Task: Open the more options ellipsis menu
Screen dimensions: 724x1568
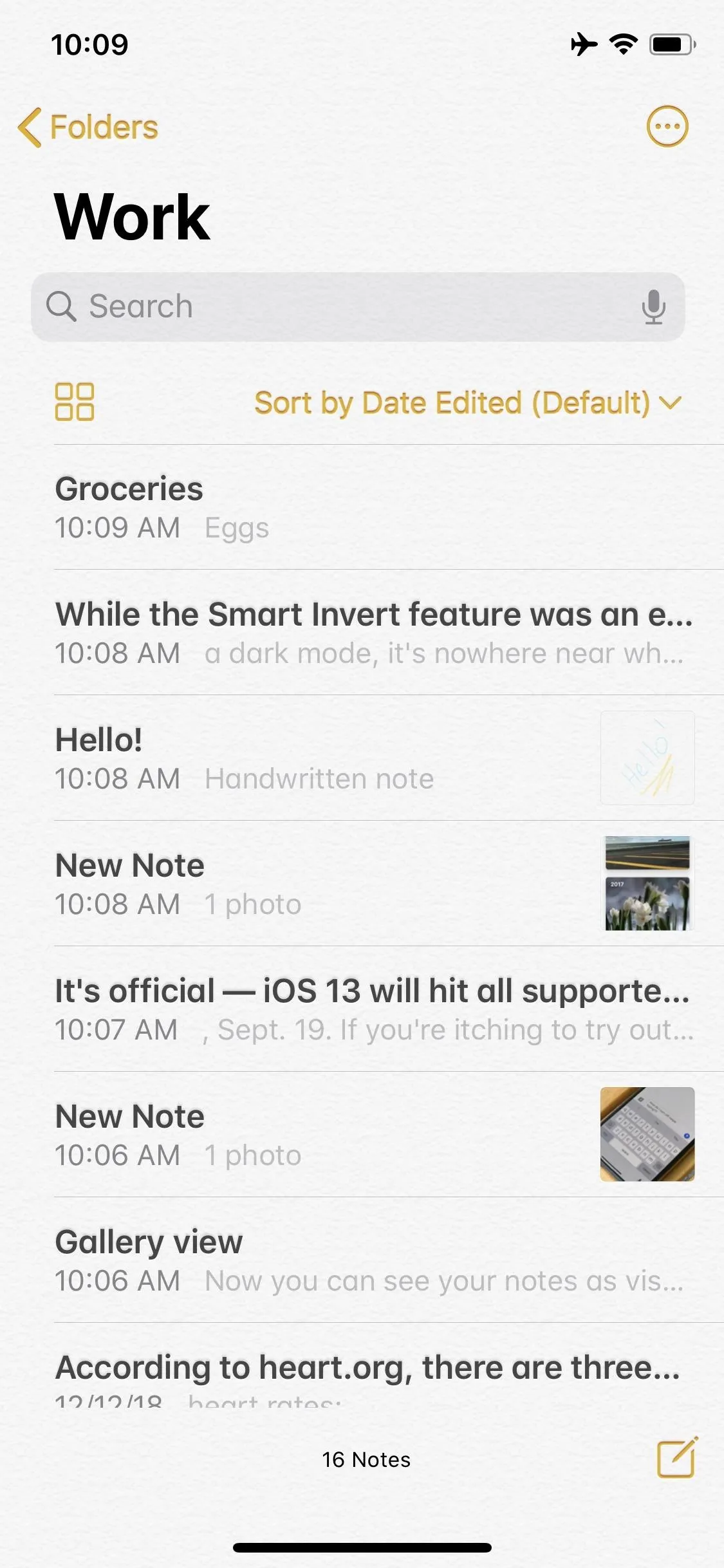Action: pyautogui.click(x=667, y=126)
